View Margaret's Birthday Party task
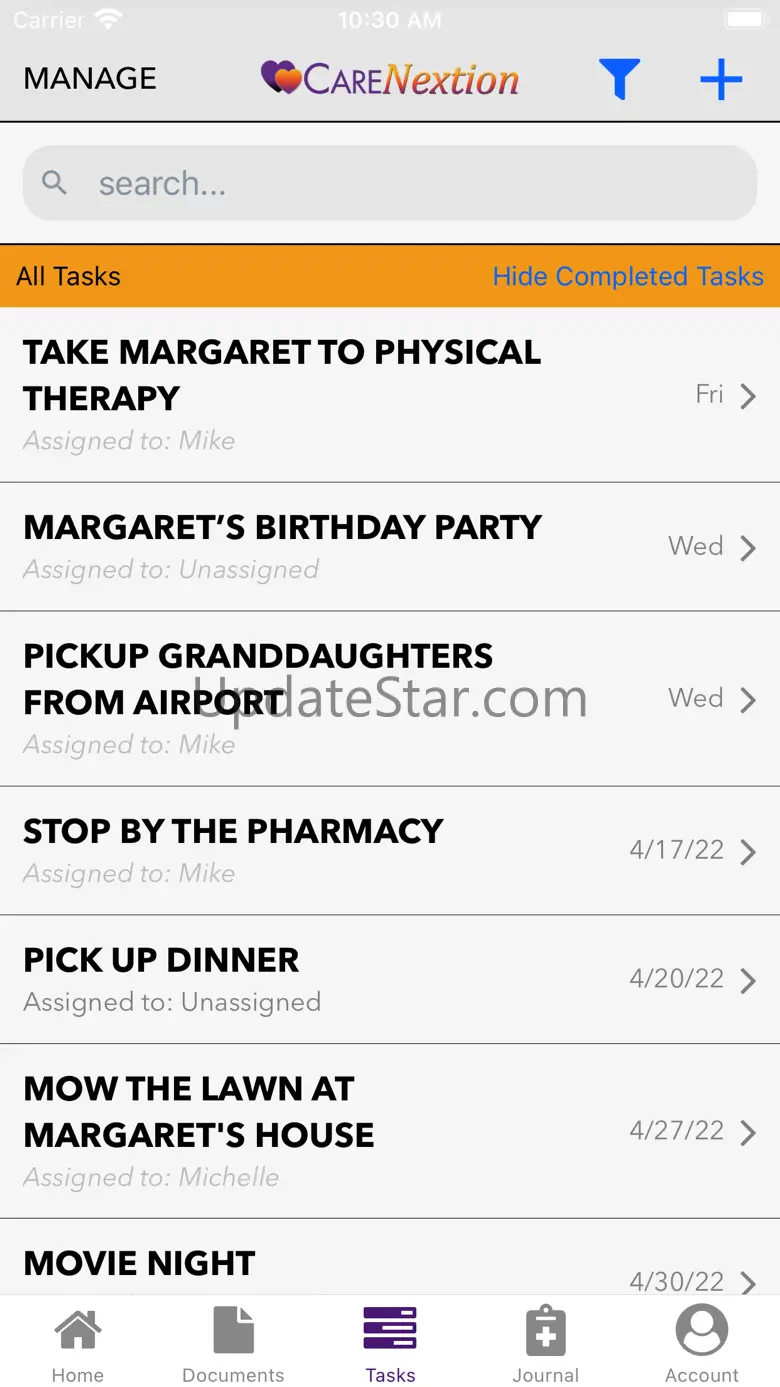Viewport: 780px width, 1387px height. (390, 547)
